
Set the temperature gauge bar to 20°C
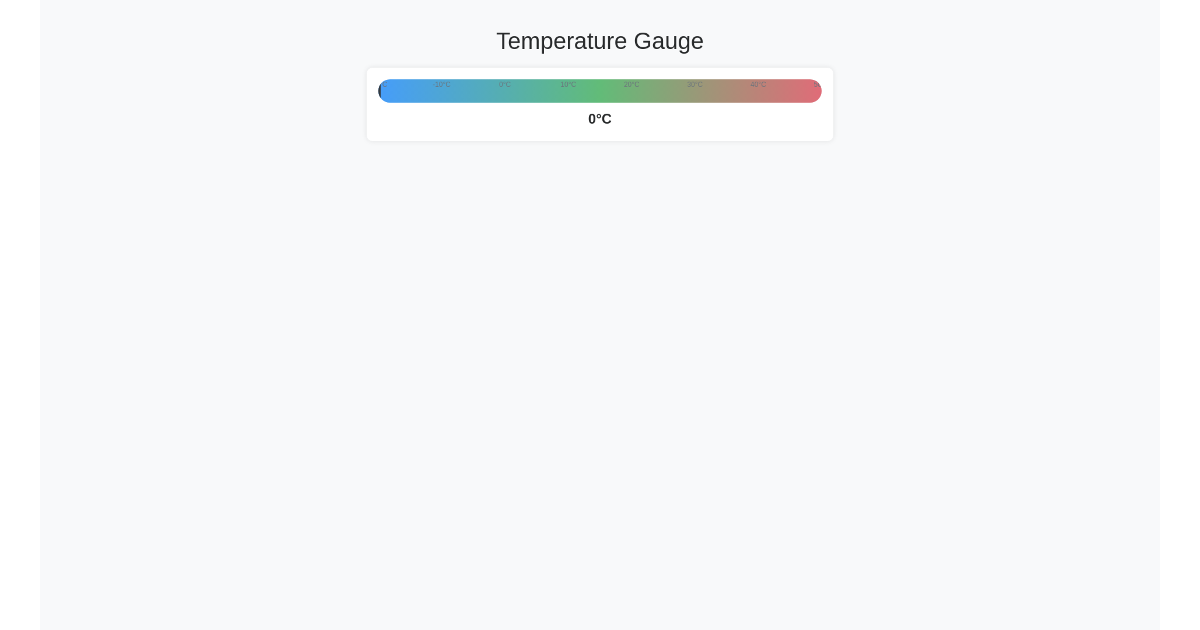632,92
